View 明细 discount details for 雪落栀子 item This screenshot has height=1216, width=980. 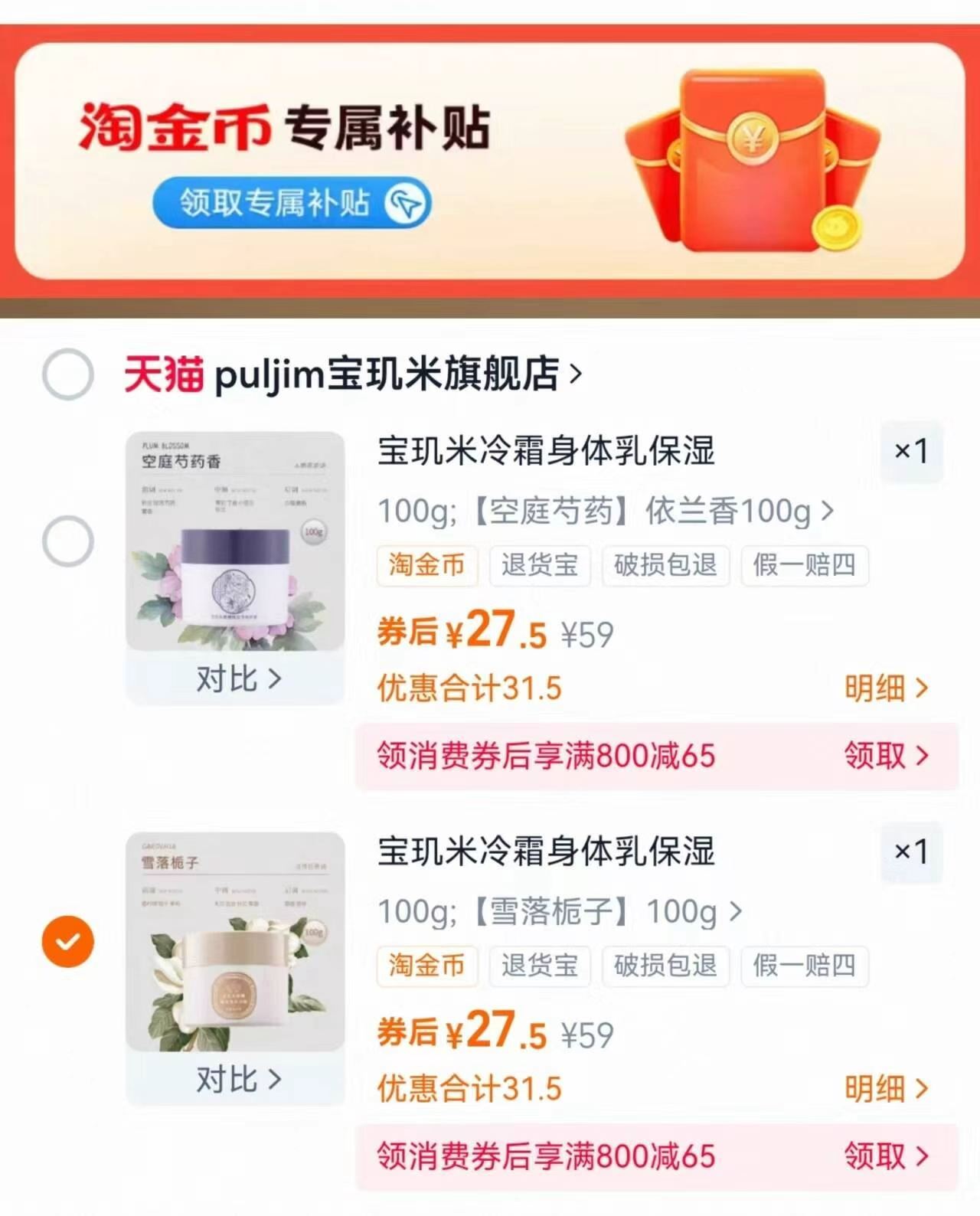(886, 1088)
